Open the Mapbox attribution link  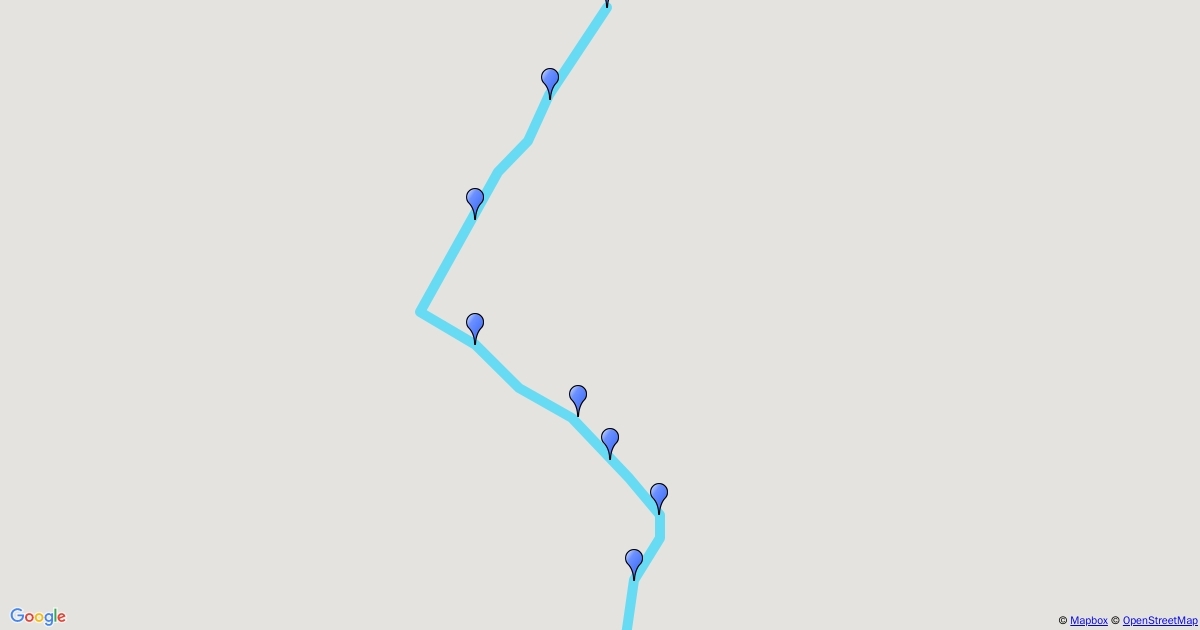[x=1088, y=621]
